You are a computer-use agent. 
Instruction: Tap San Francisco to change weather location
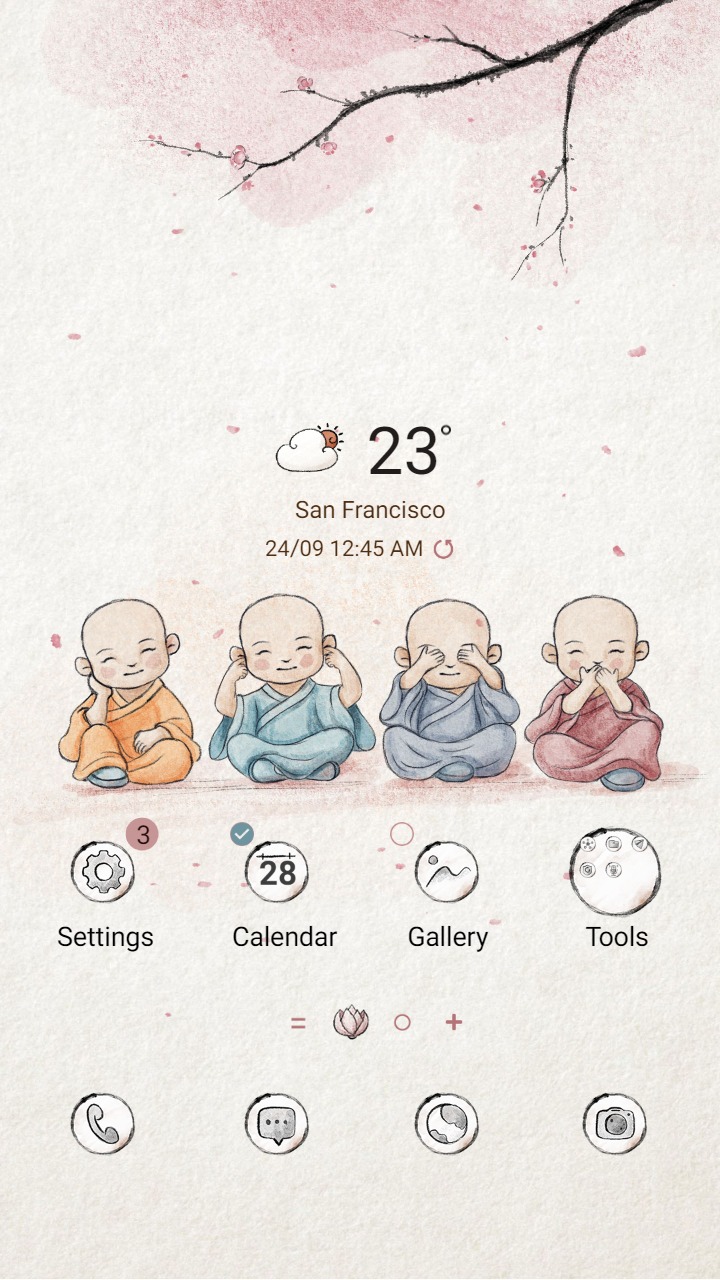[x=371, y=509]
